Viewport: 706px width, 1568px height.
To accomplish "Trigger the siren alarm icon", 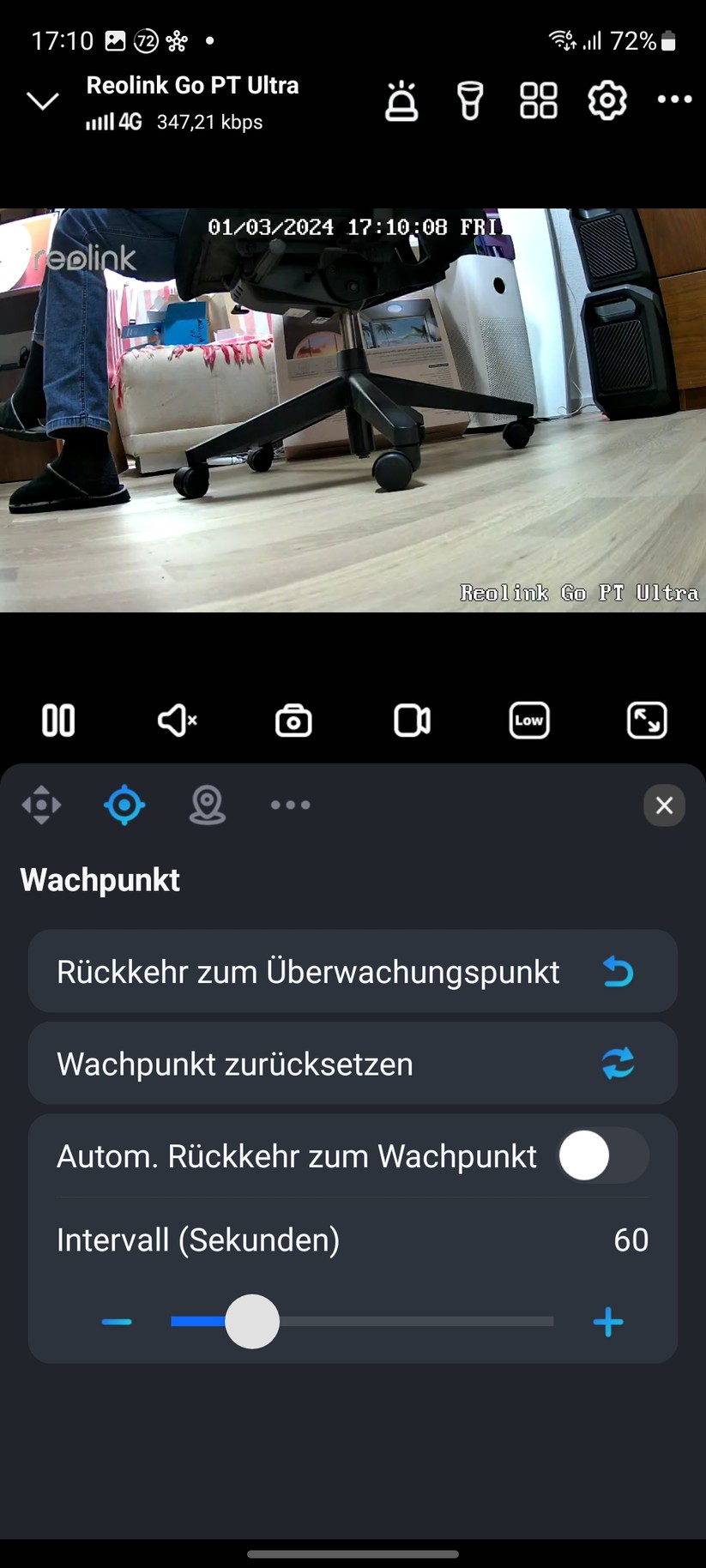I will 401,100.
